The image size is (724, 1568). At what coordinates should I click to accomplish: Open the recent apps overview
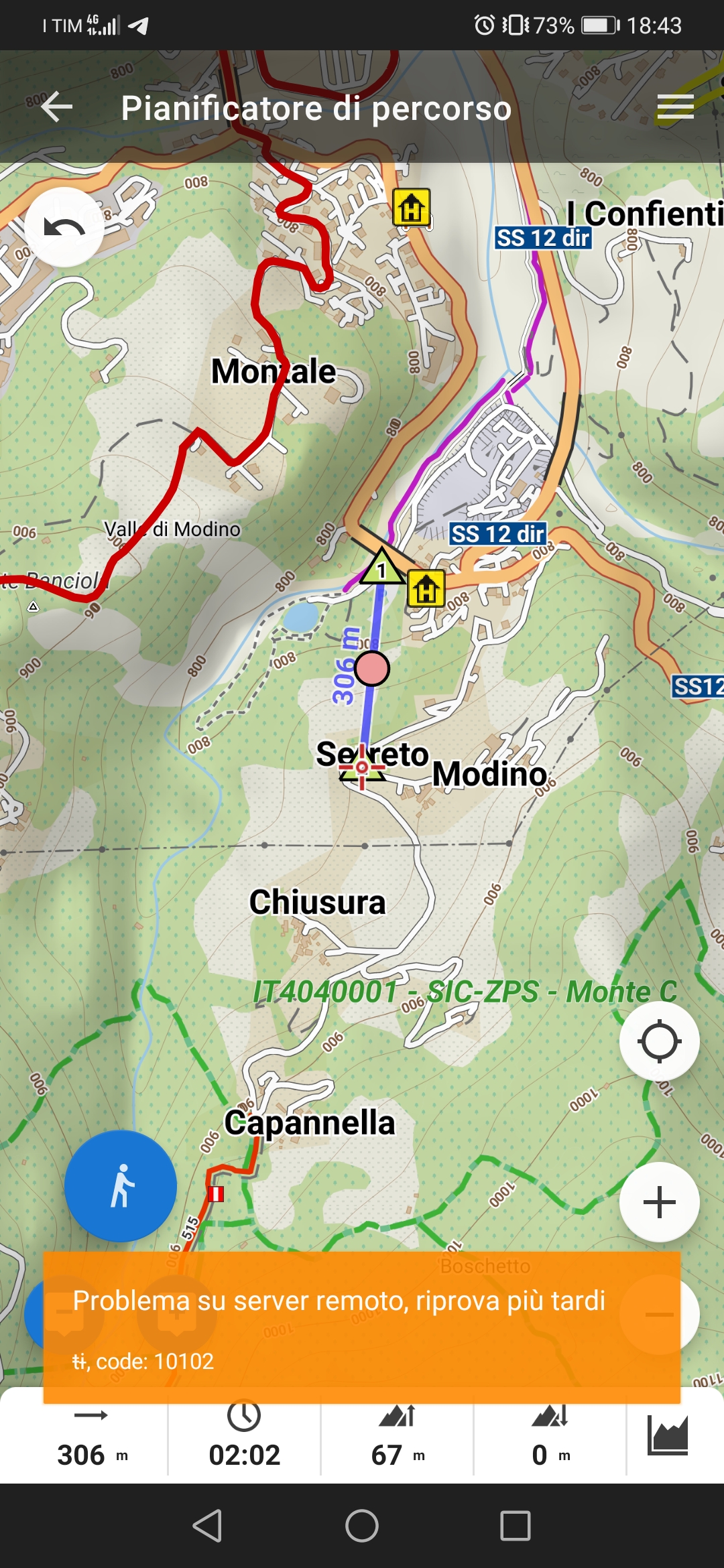(516, 1526)
